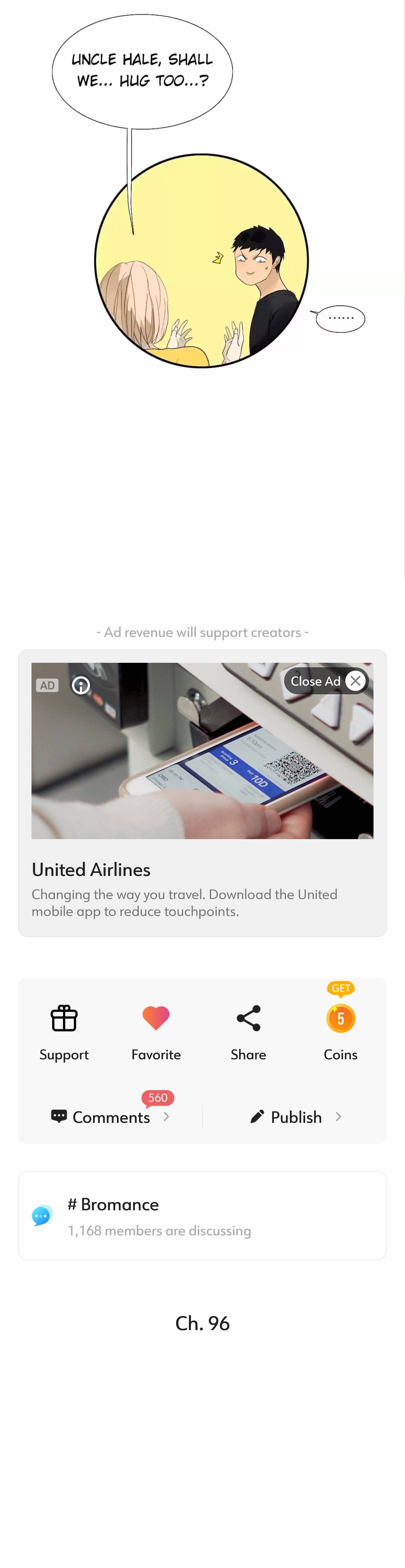The width and height of the screenshot is (405, 1568).
Task: Publish a new comment
Action: pos(296,1117)
